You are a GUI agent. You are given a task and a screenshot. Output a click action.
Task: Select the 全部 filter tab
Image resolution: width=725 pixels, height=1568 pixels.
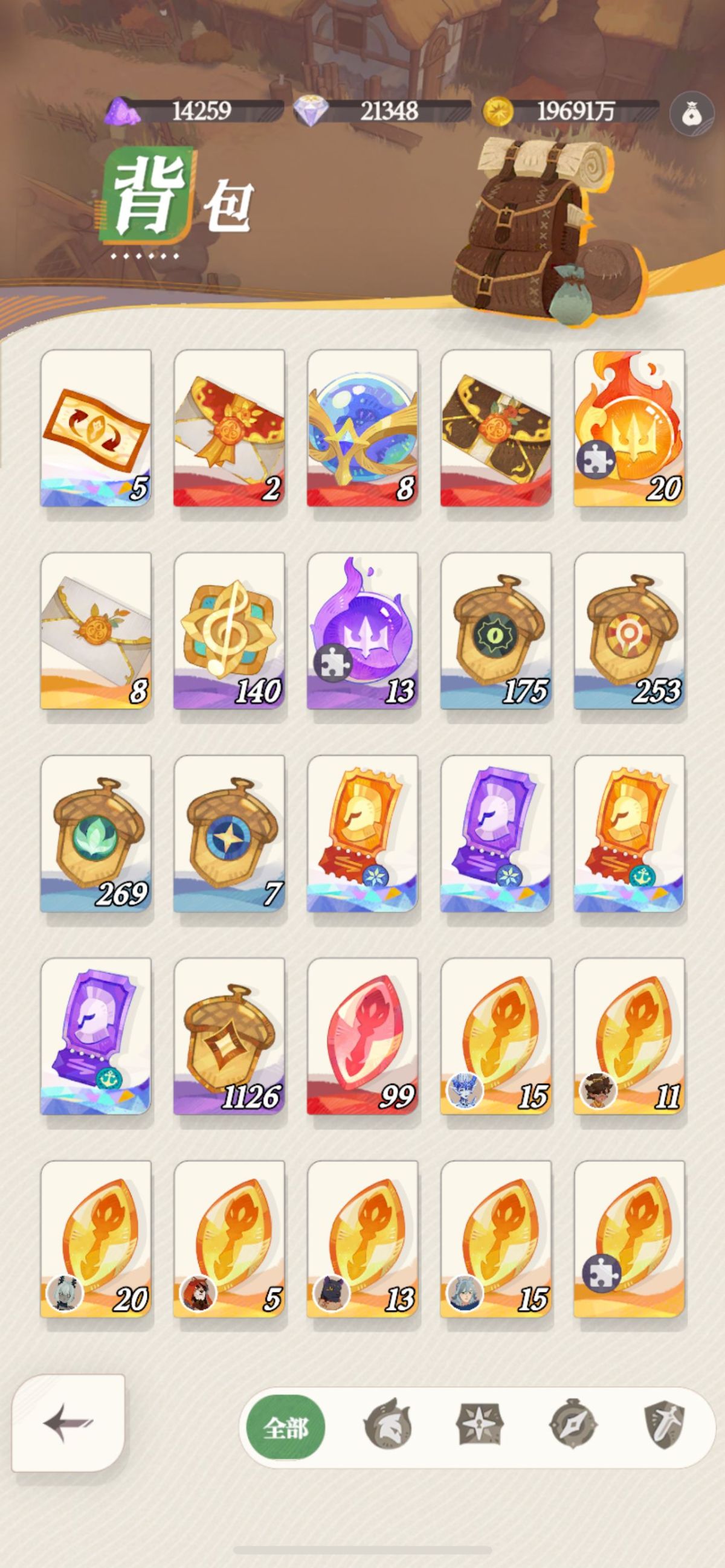tap(286, 1427)
